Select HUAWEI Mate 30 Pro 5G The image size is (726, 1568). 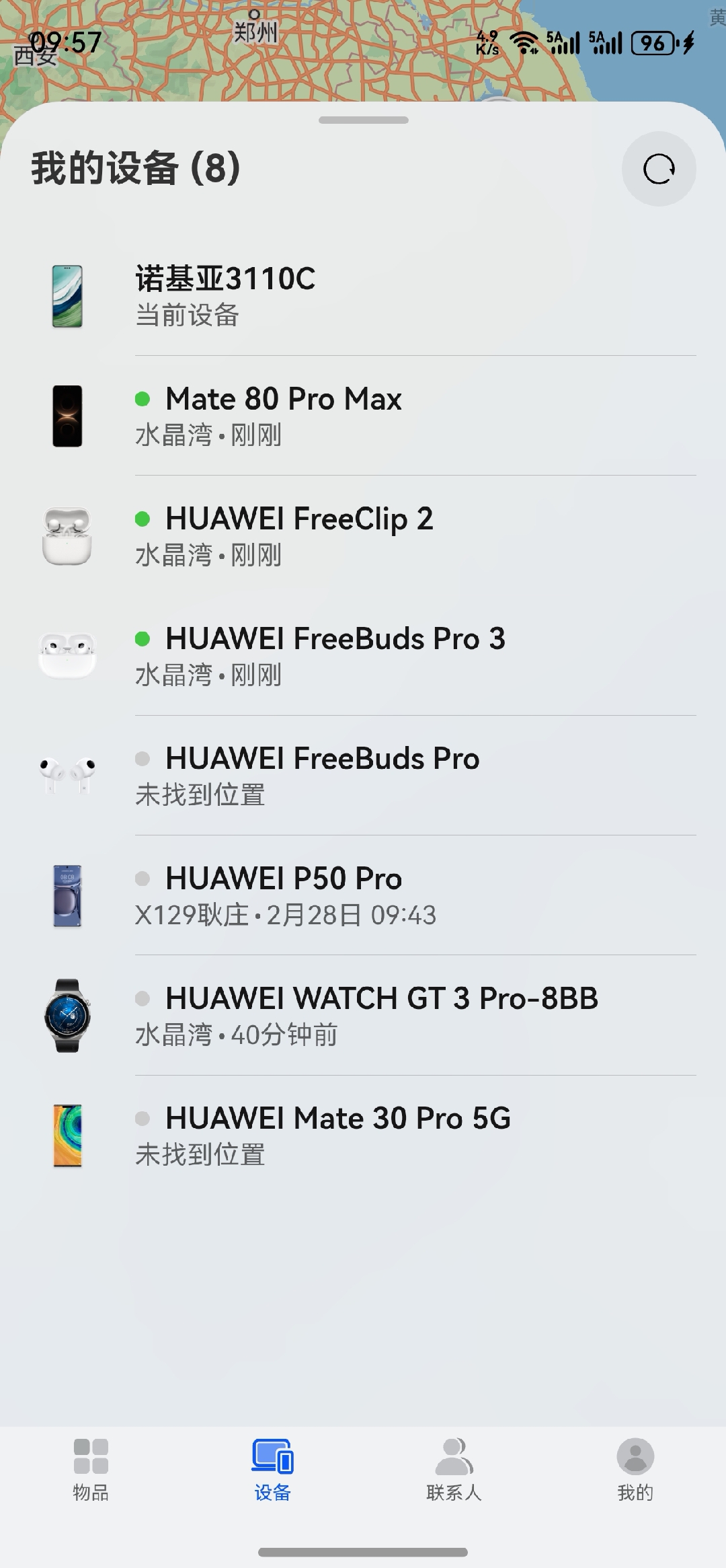coord(363,1135)
